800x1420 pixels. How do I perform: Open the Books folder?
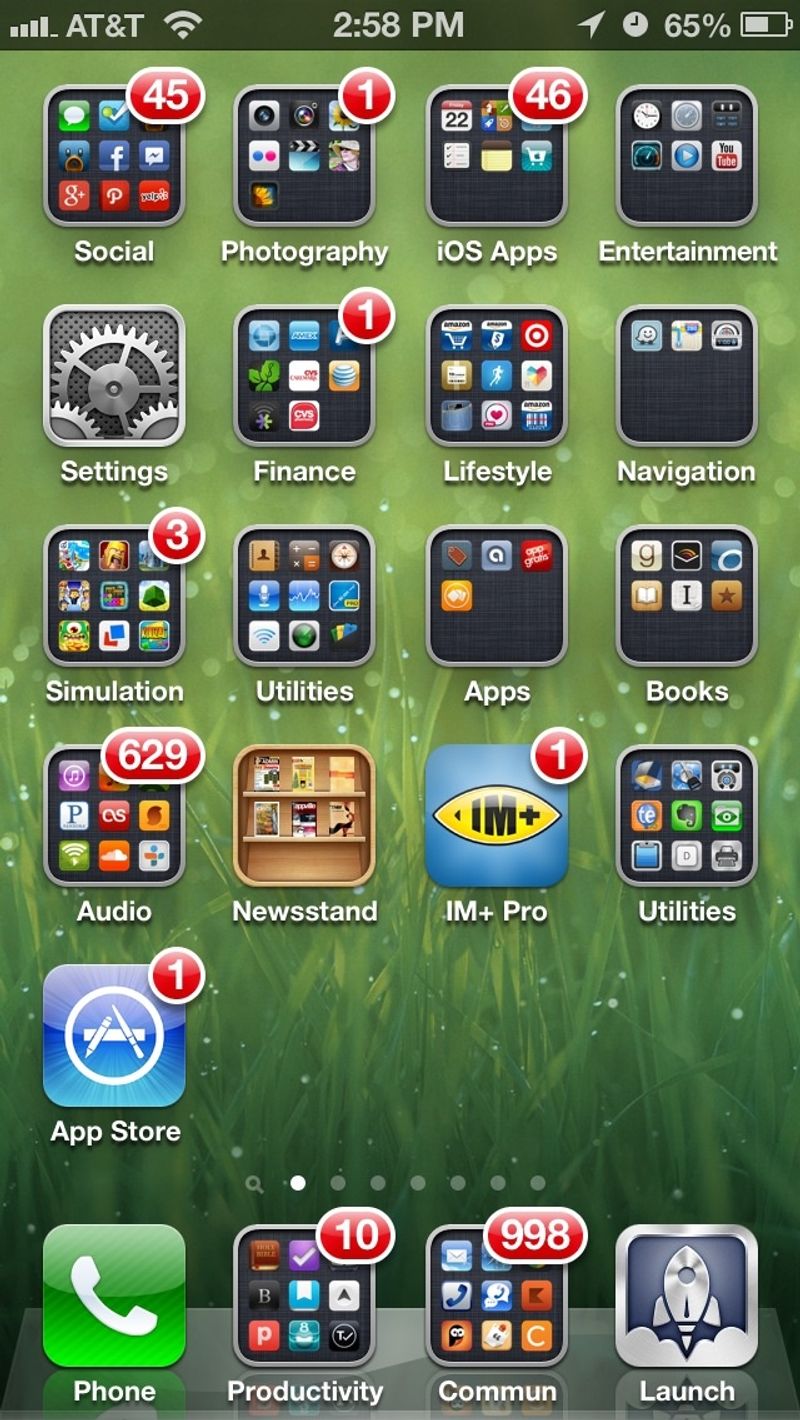687,595
